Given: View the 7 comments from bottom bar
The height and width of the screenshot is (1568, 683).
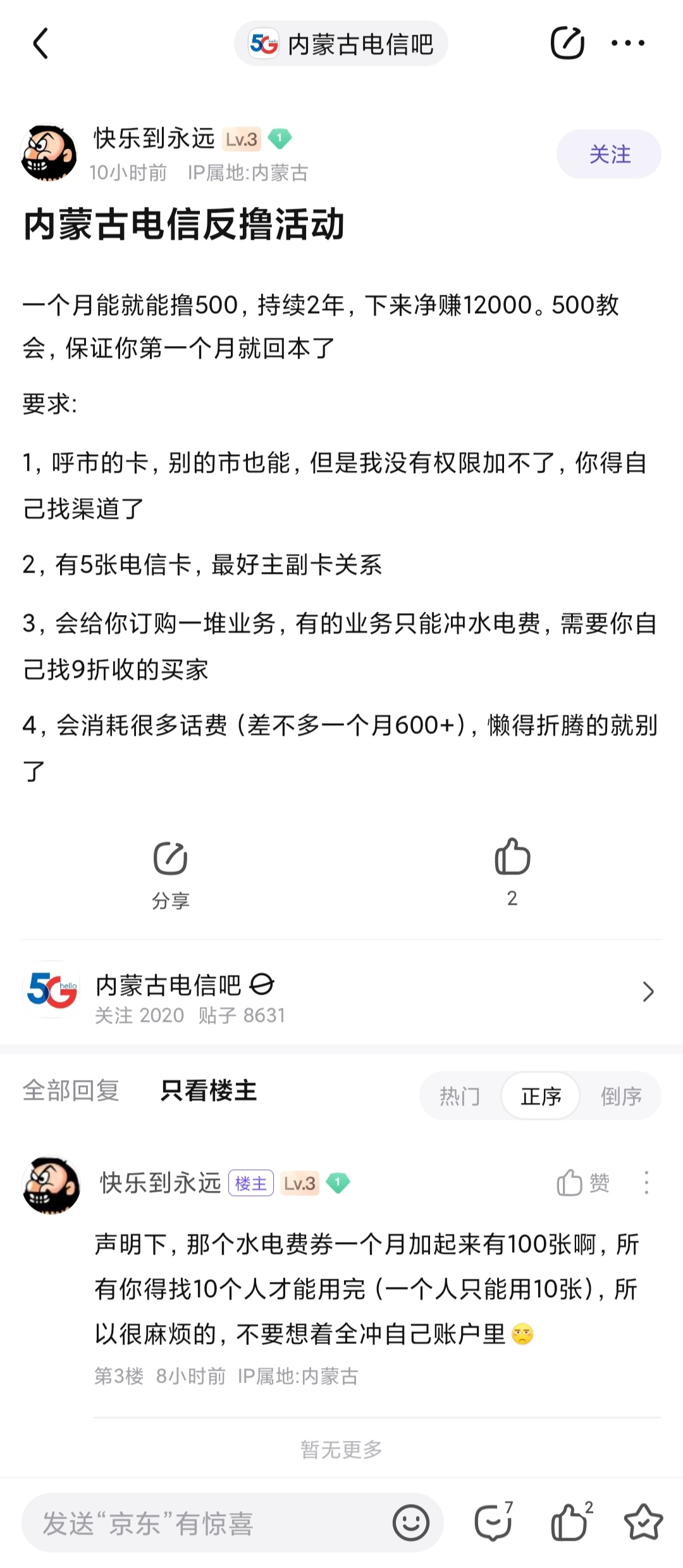Looking at the screenshot, I should tap(493, 1523).
